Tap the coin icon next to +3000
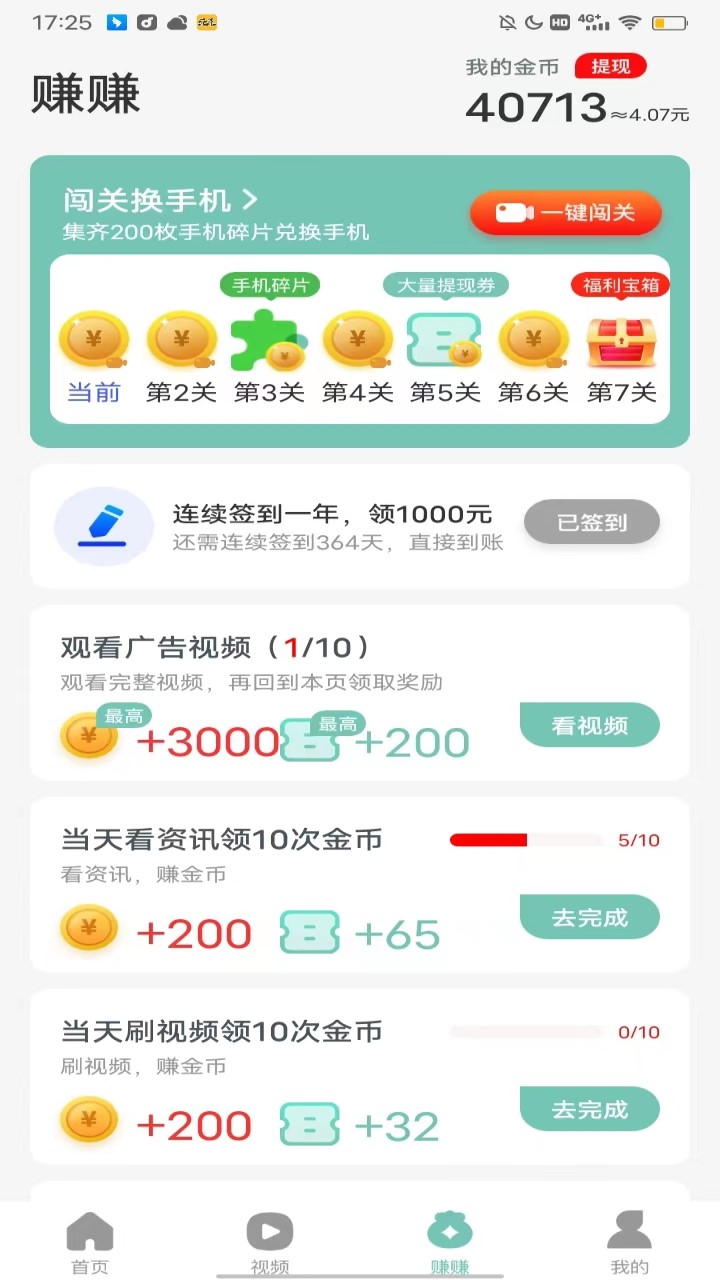Screen dimensions: 720x1280 pyautogui.click(x=88, y=738)
